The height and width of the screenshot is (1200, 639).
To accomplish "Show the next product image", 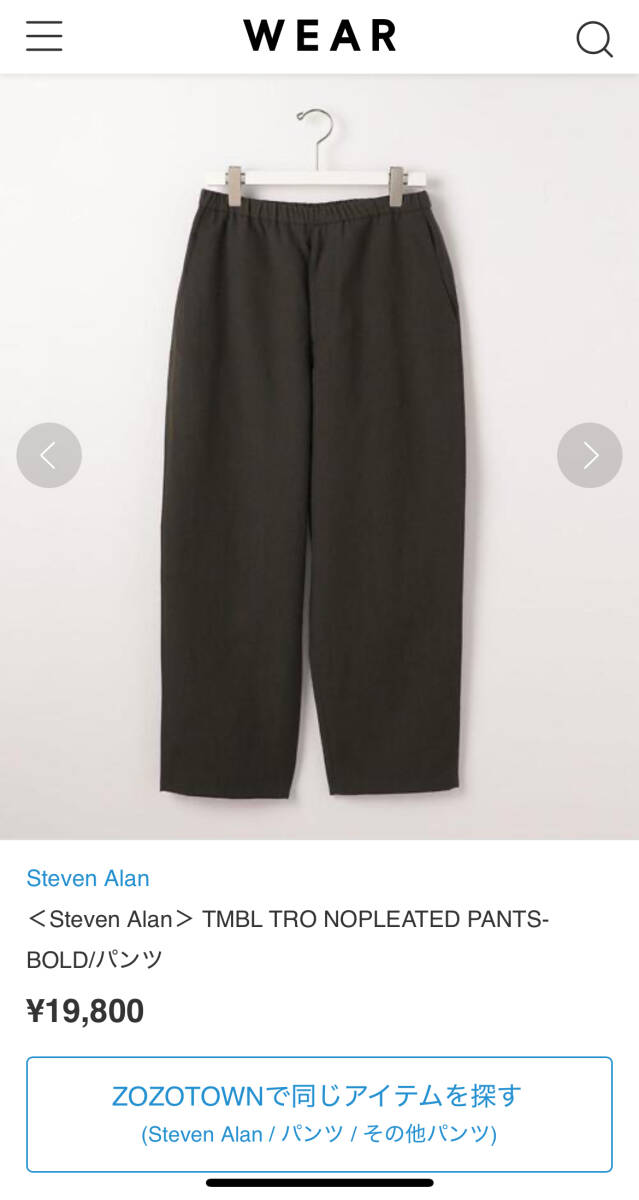I will (x=590, y=455).
